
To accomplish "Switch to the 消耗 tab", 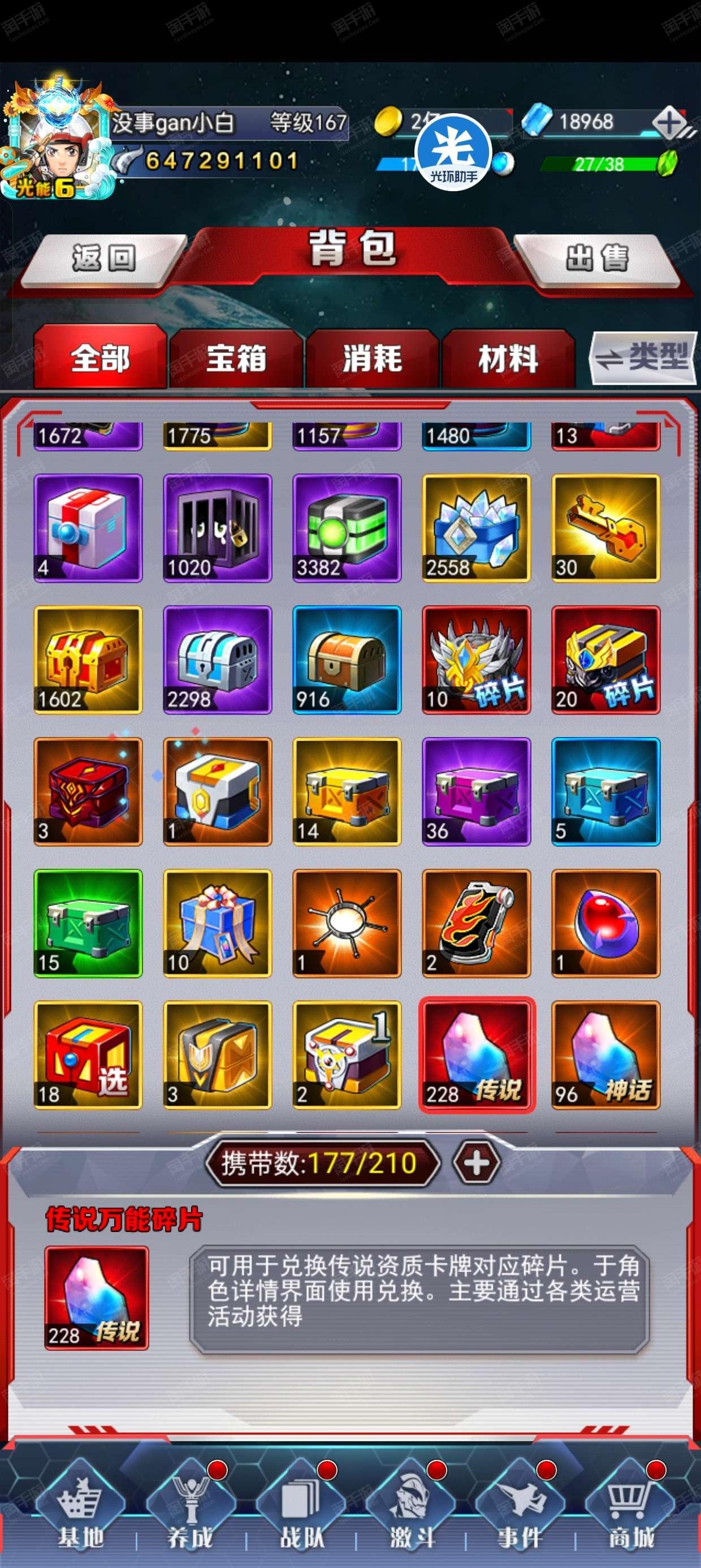I will [x=372, y=358].
